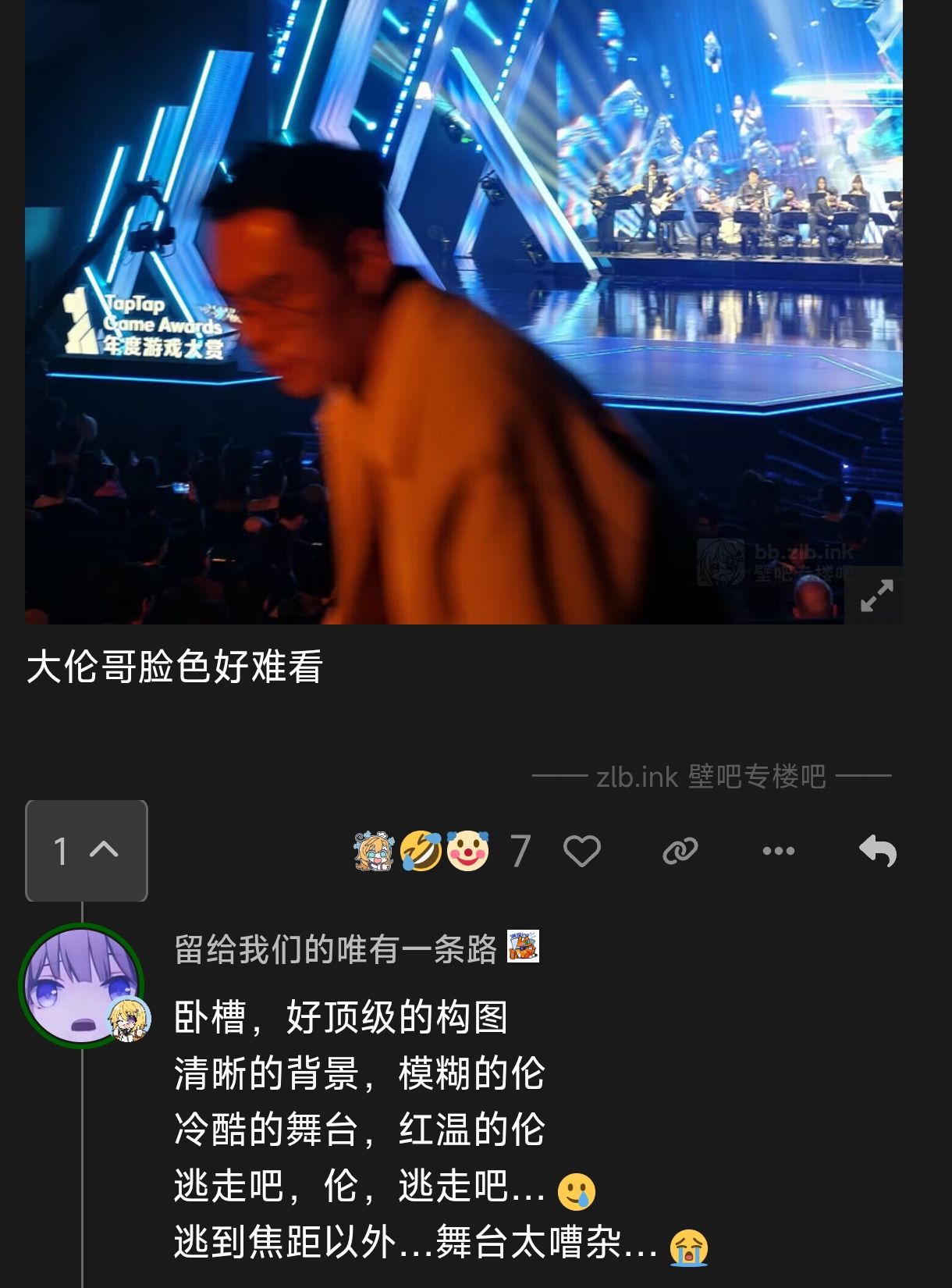Open the TapTap Game Awards photo
This screenshot has width=952, height=1288.
coord(464,312)
